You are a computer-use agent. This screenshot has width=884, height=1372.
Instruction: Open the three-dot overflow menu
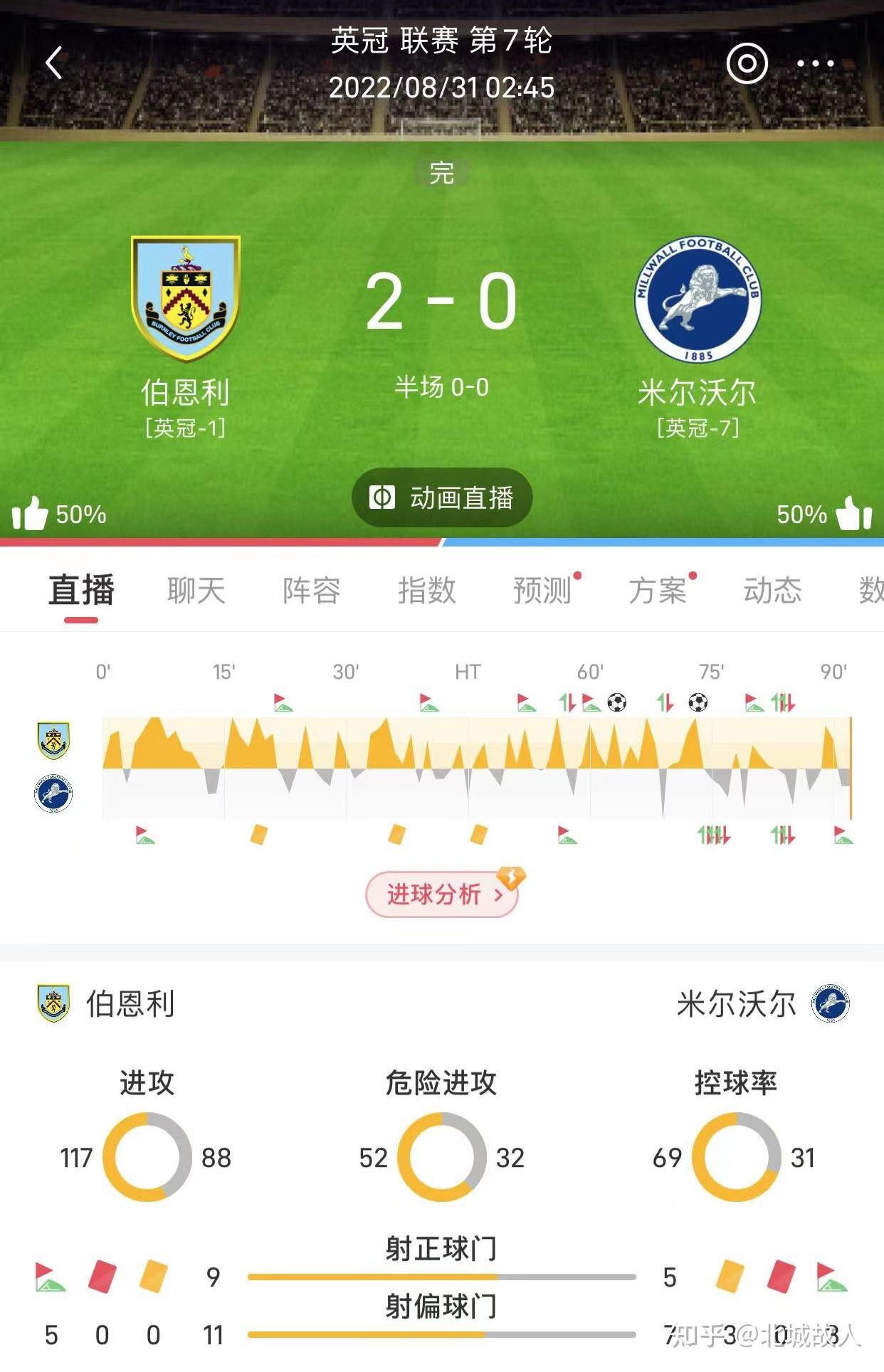pos(815,63)
